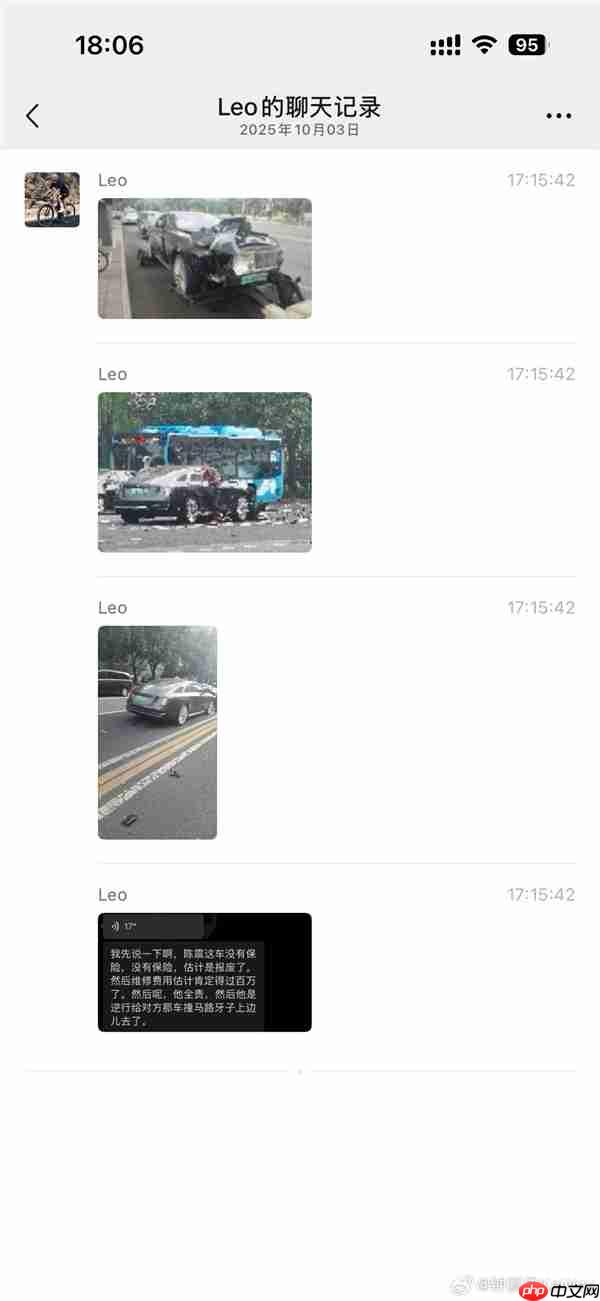Open the black screenshot with message text
The height and width of the screenshot is (1301, 600).
coord(204,972)
